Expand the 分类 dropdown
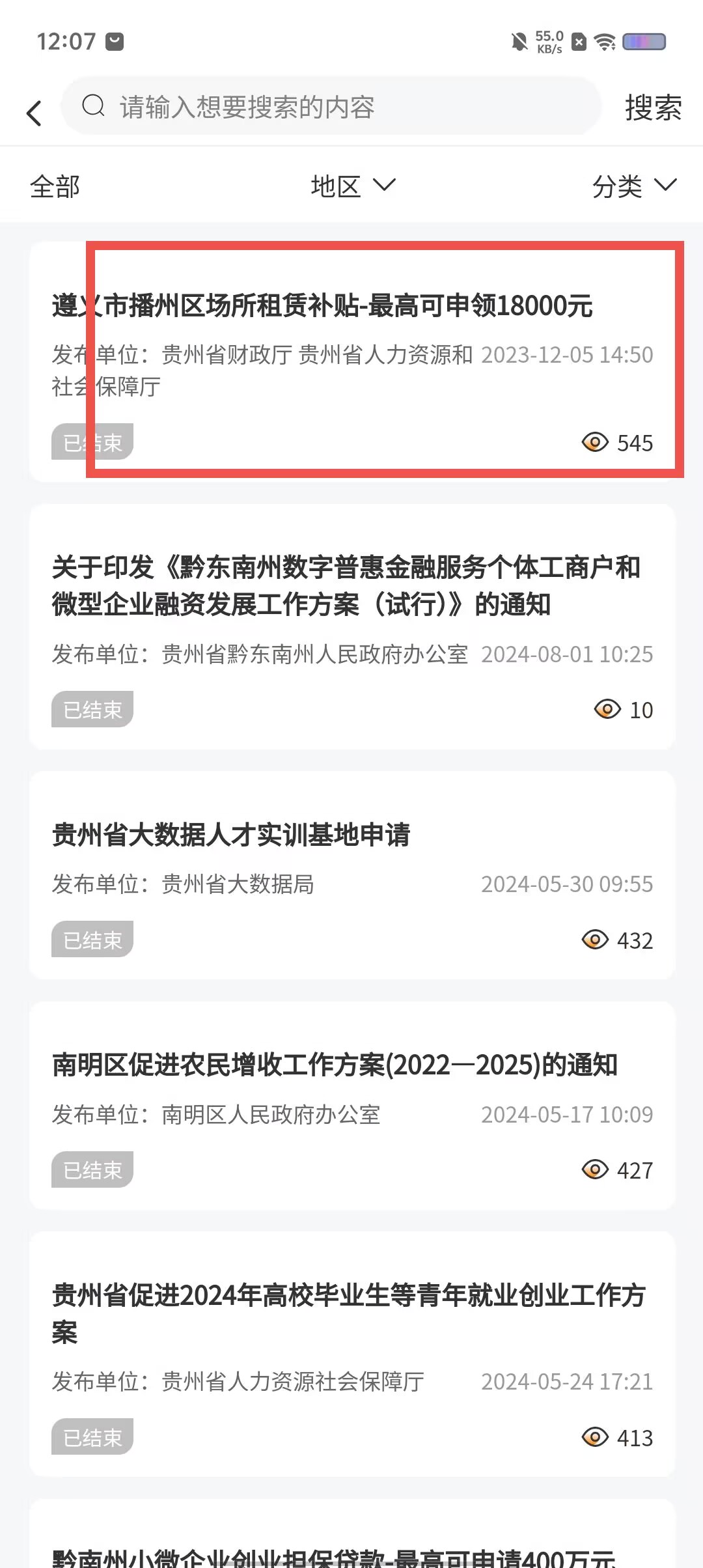 pyautogui.click(x=633, y=187)
